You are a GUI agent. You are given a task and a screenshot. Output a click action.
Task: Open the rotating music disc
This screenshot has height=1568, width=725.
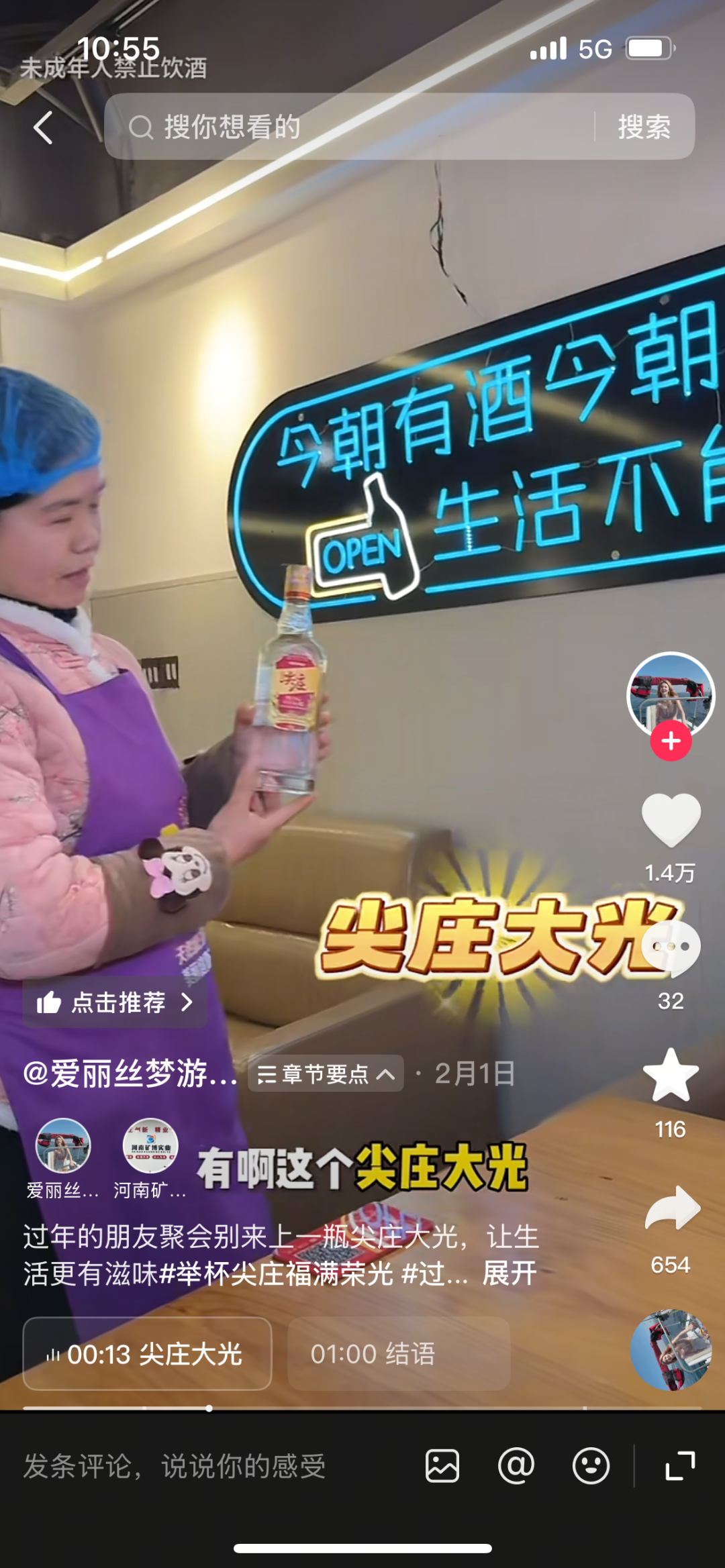[x=671, y=1349]
